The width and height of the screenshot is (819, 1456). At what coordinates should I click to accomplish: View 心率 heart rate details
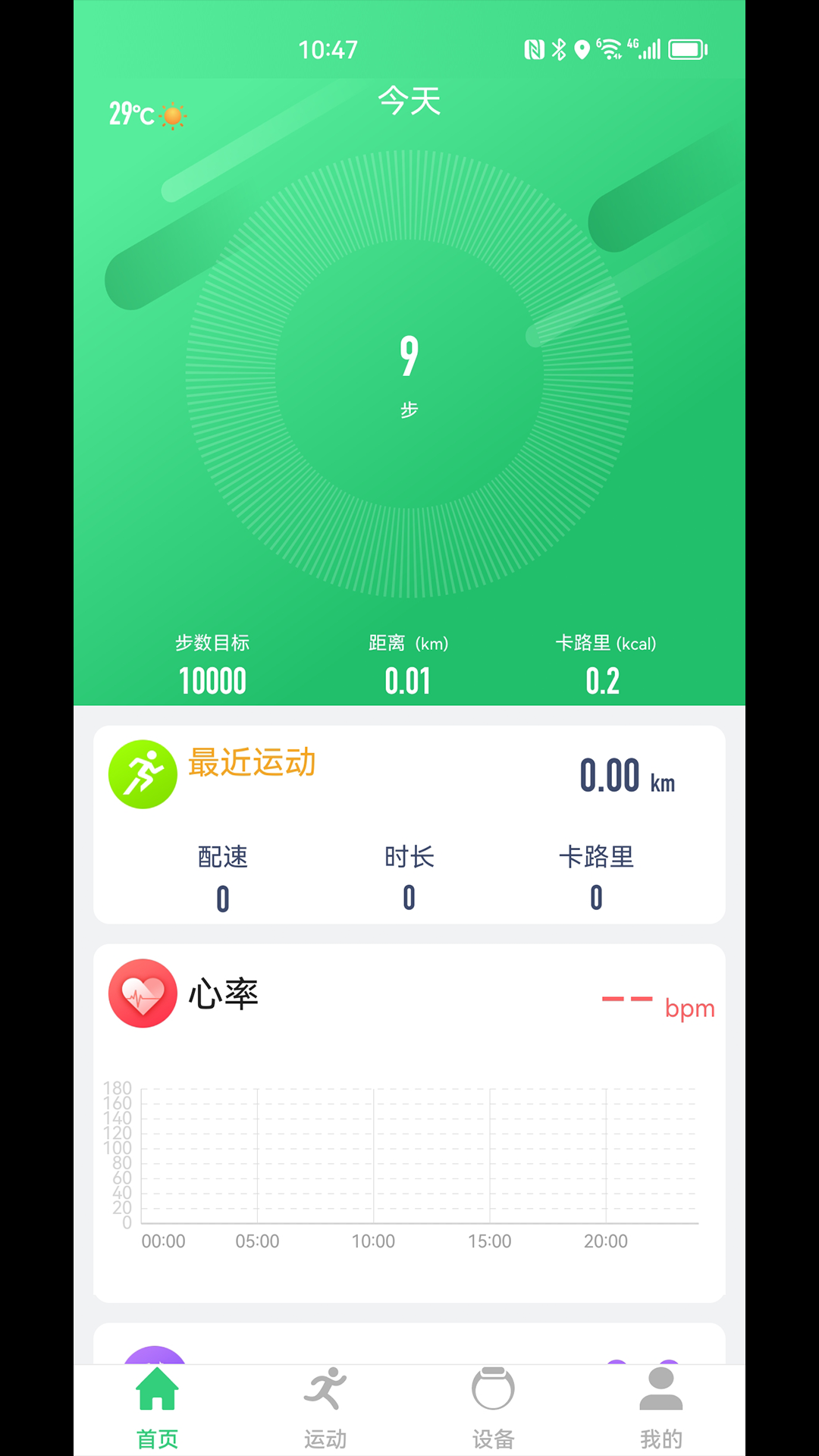tap(409, 1122)
